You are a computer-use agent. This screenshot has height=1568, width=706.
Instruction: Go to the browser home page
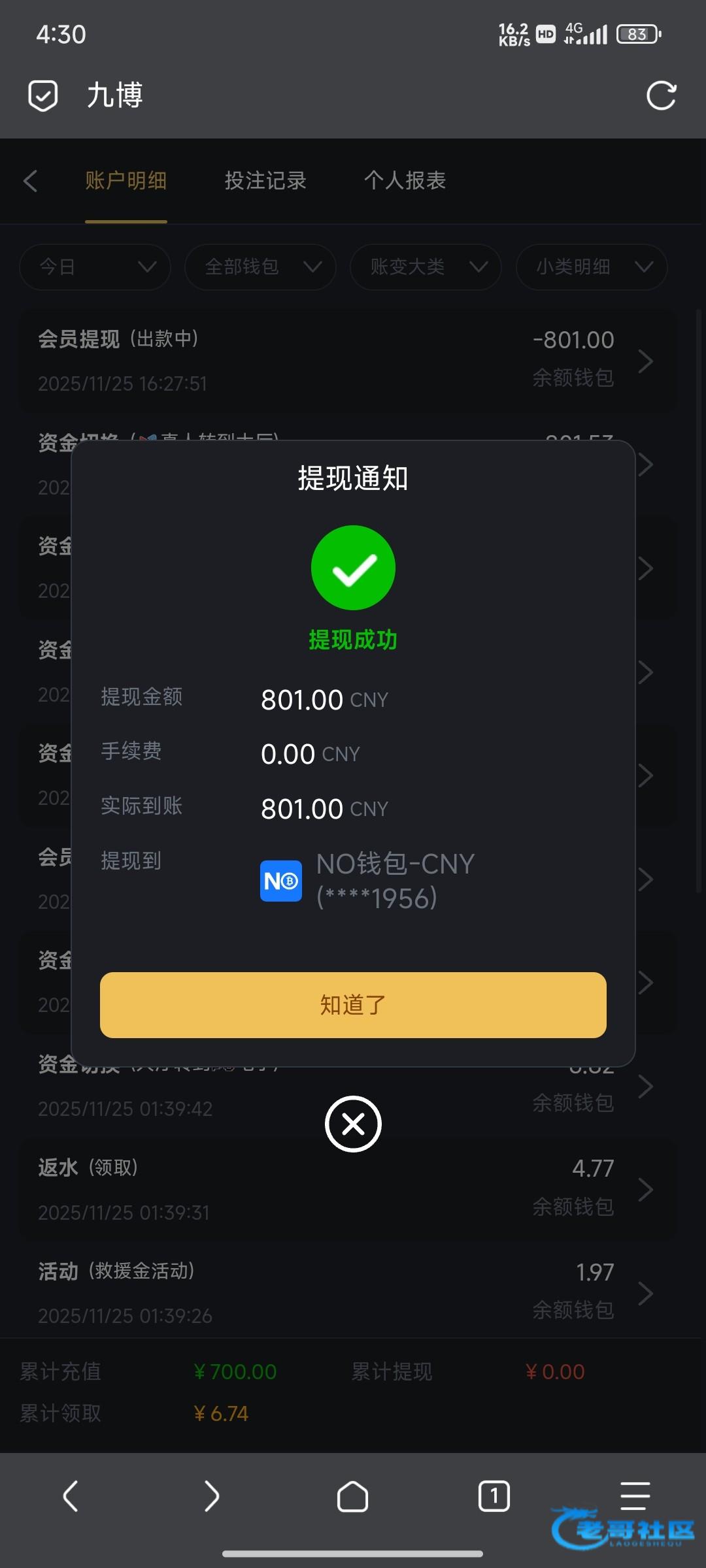pyautogui.click(x=352, y=1496)
